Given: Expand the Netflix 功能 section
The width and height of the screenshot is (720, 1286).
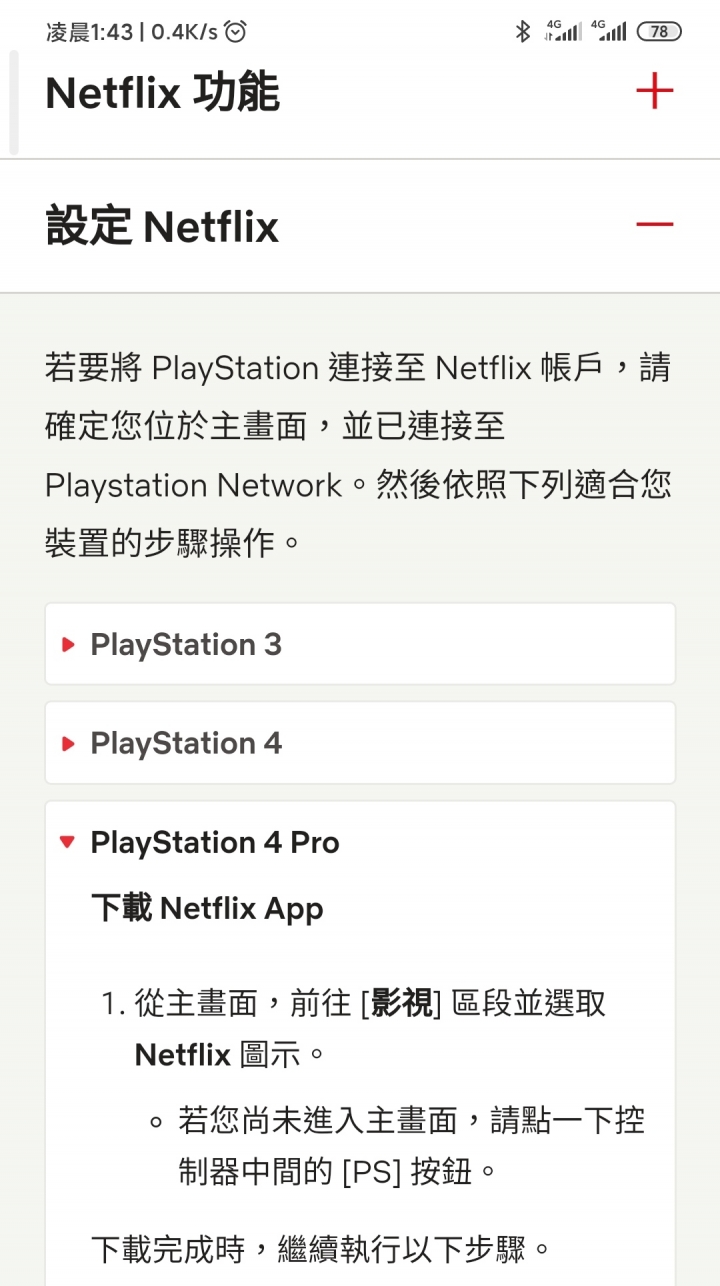Looking at the screenshot, I should click(360, 92).
